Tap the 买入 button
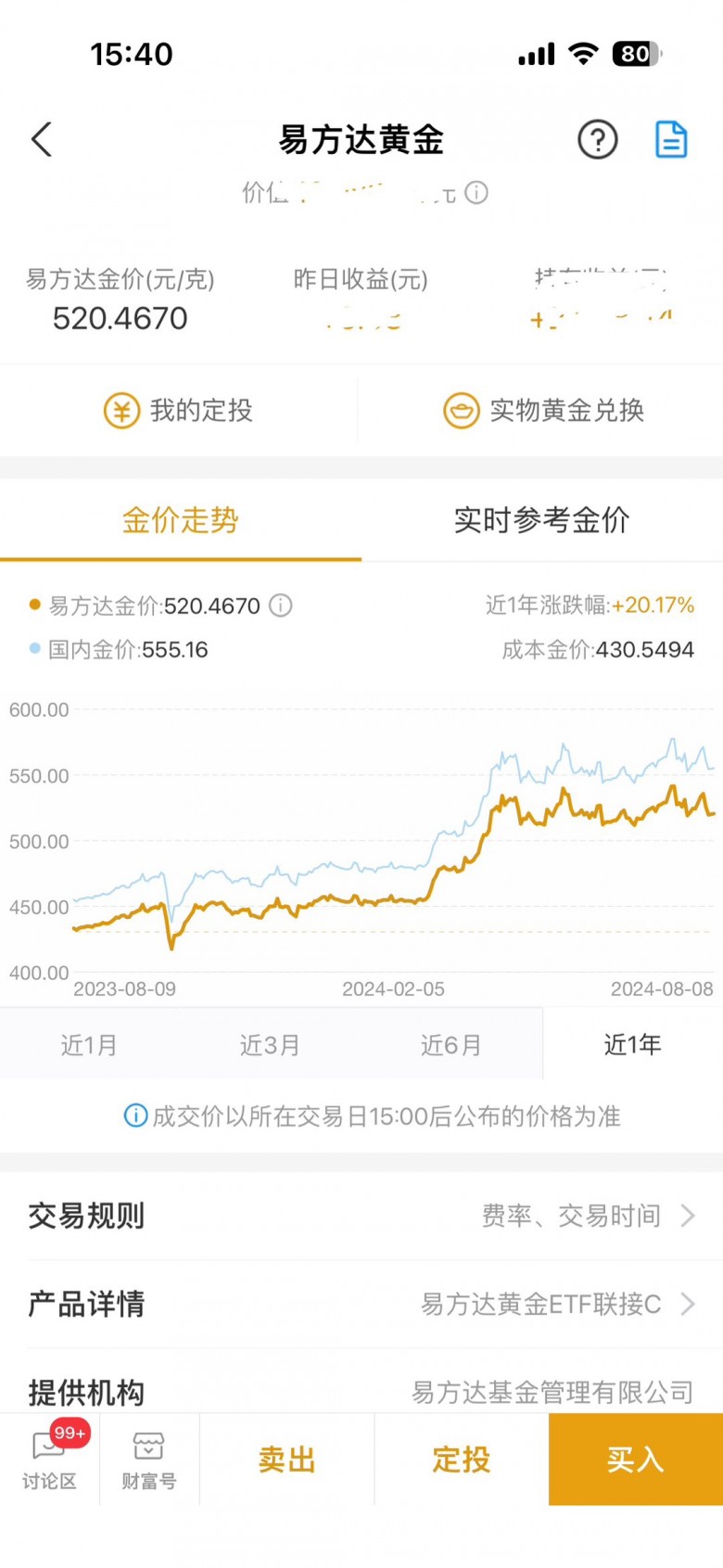The width and height of the screenshot is (723, 1568). [x=635, y=1460]
